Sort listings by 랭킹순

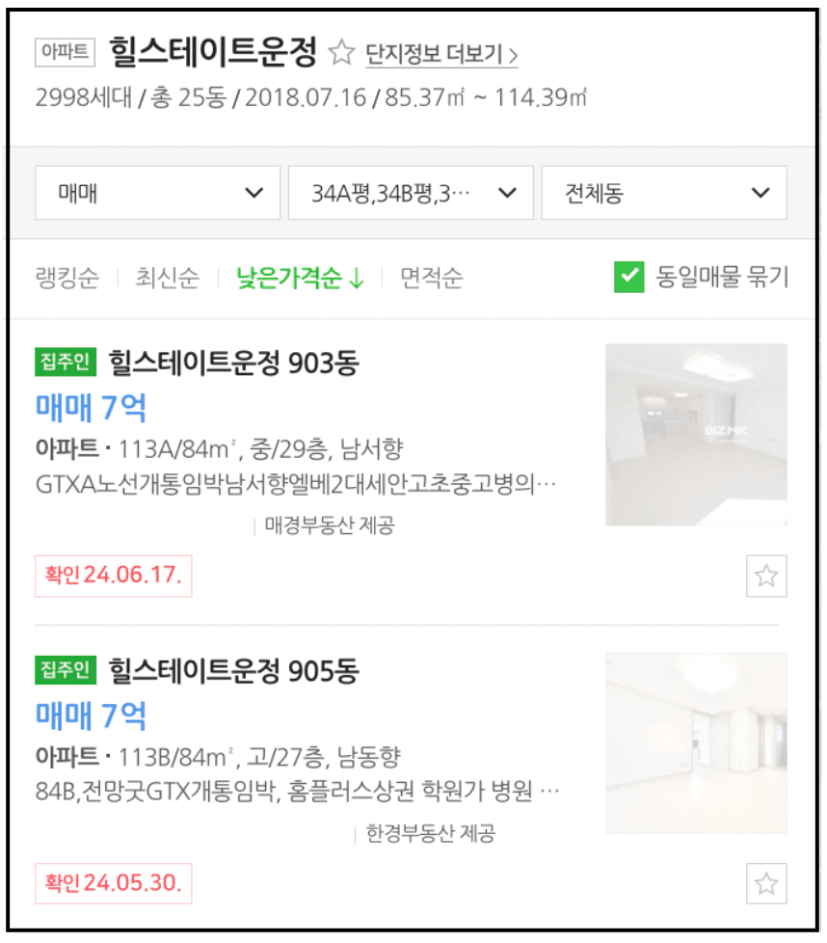[67, 278]
